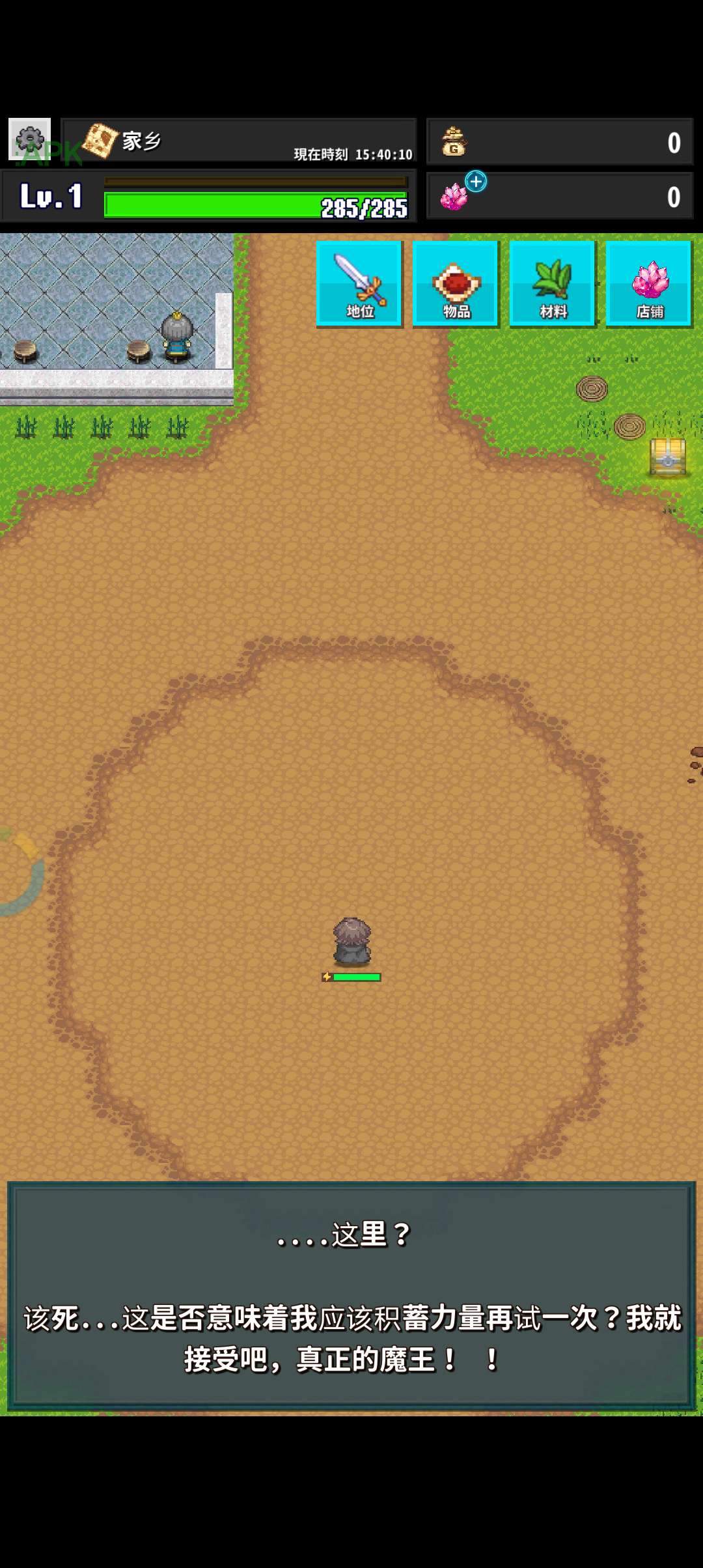Screen dimensions: 703x1568
Task: Tap the plus icon to add crystals
Action: click(476, 181)
